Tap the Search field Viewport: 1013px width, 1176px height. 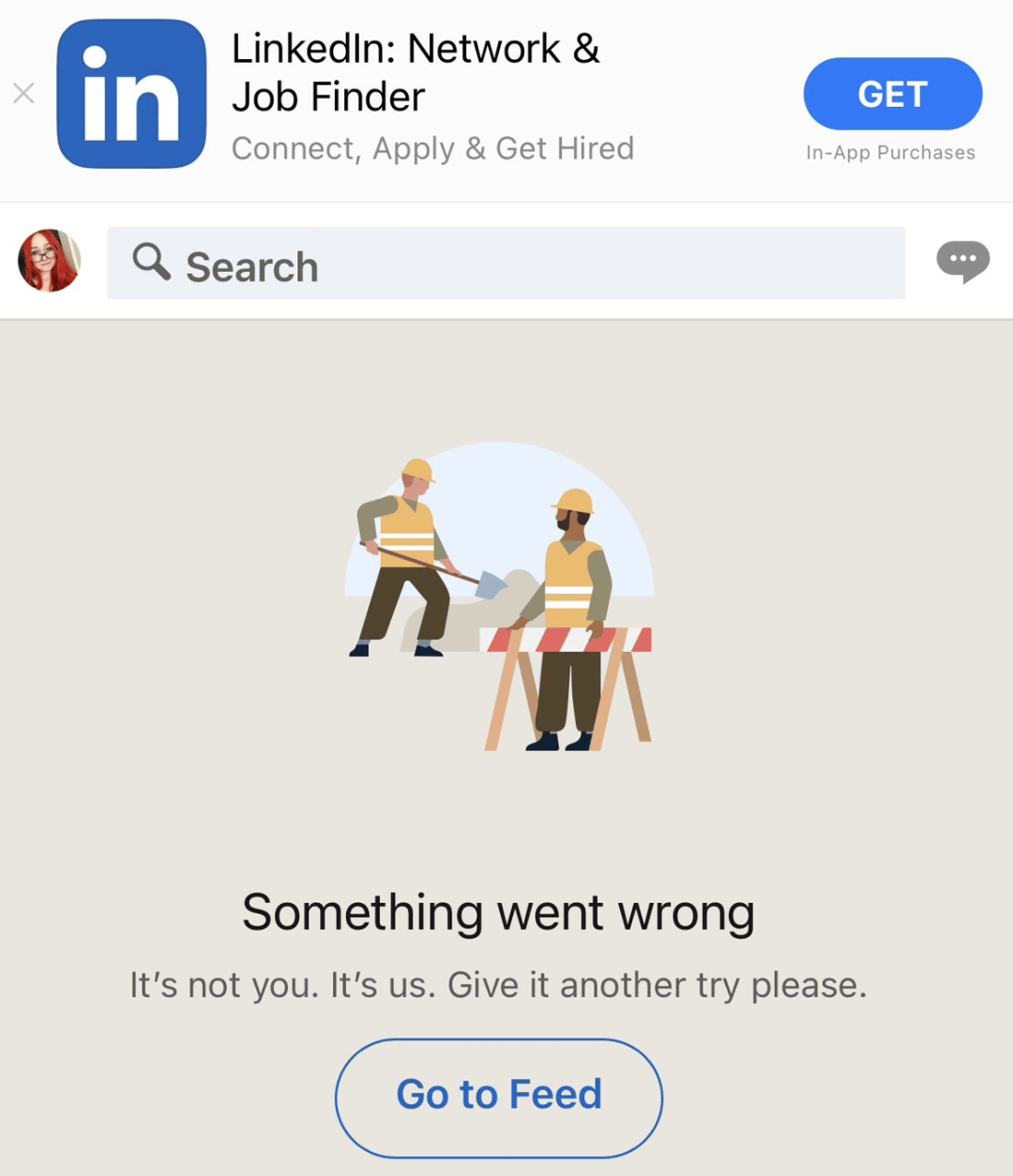pyautogui.click(x=506, y=264)
